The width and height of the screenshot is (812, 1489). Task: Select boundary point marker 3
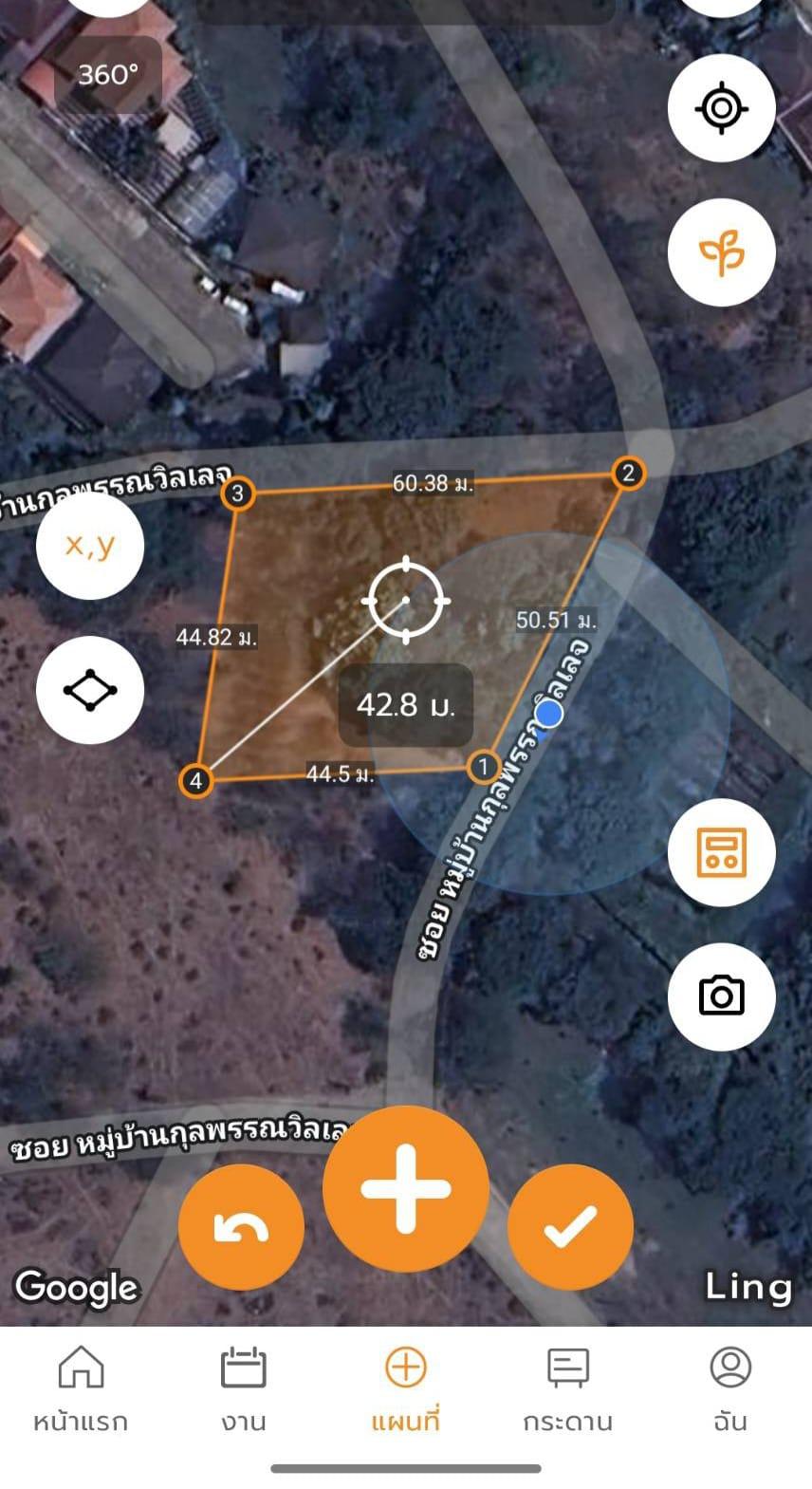[238, 493]
